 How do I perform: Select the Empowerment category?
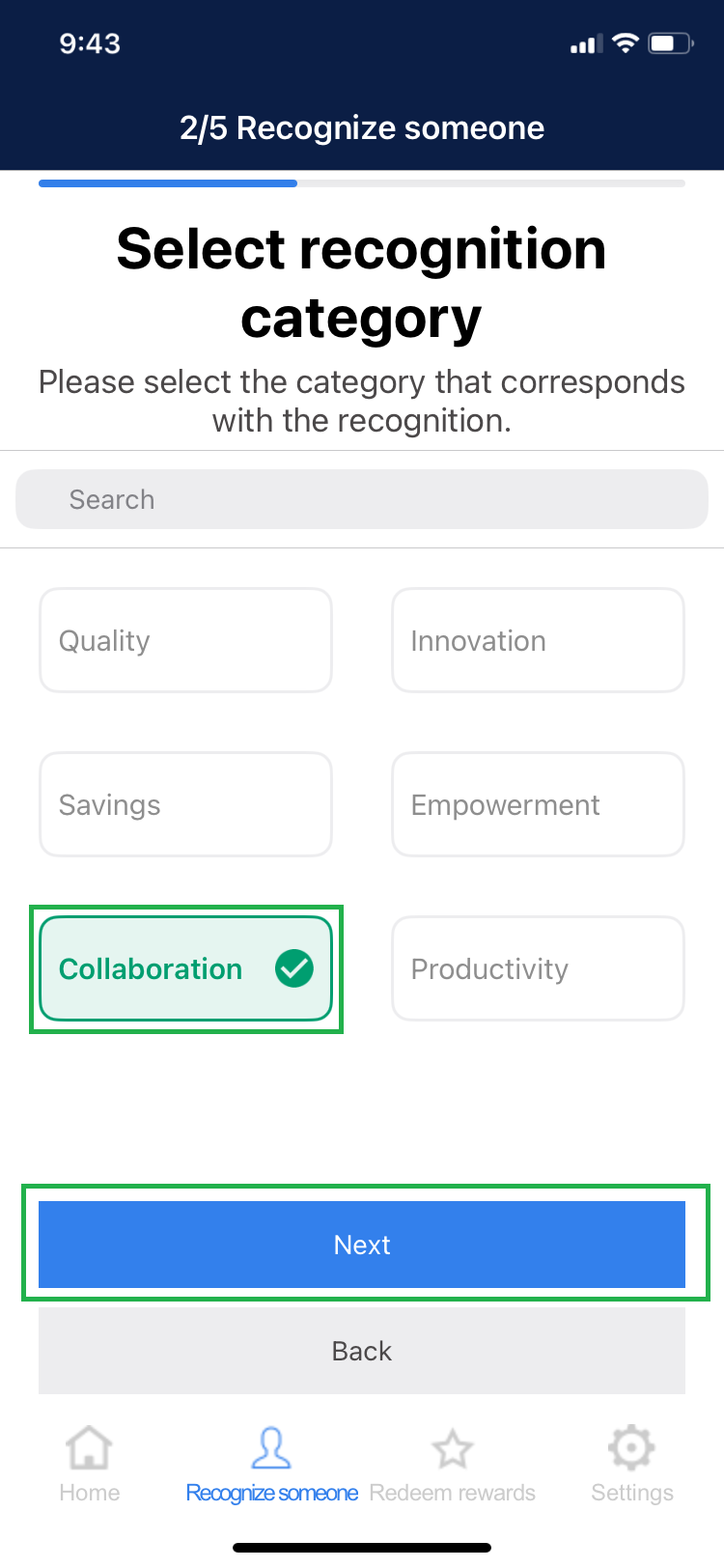tap(538, 804)
